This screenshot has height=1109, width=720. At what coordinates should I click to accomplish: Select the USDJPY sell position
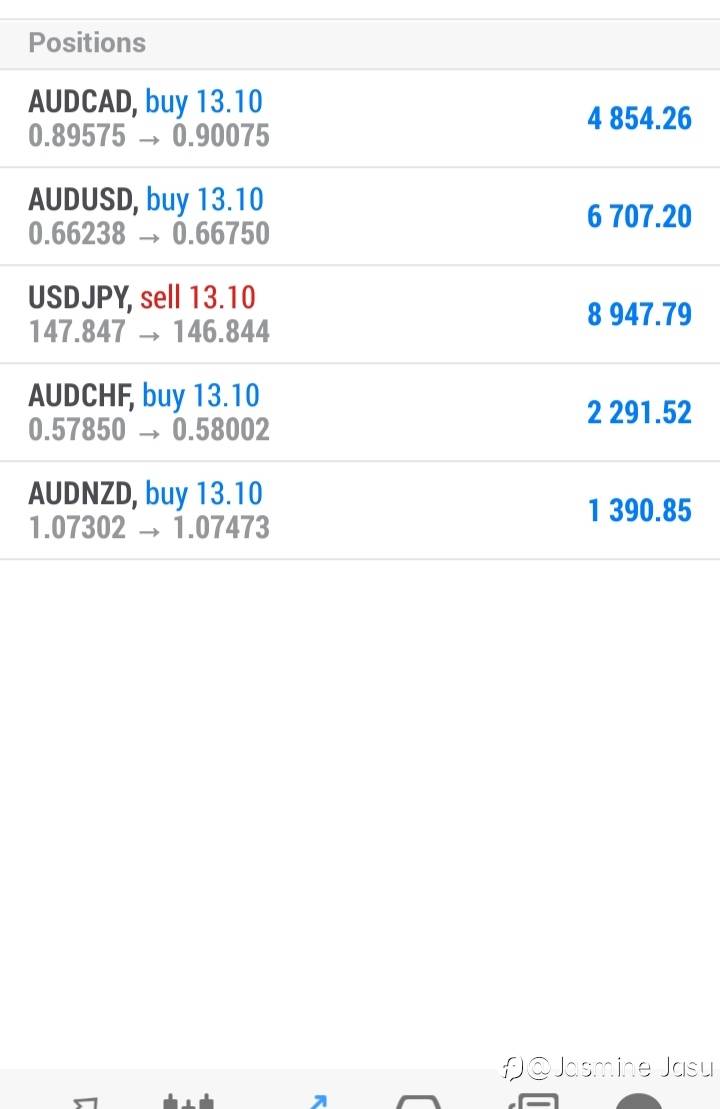pyautogui.click(x=360, y=314)
